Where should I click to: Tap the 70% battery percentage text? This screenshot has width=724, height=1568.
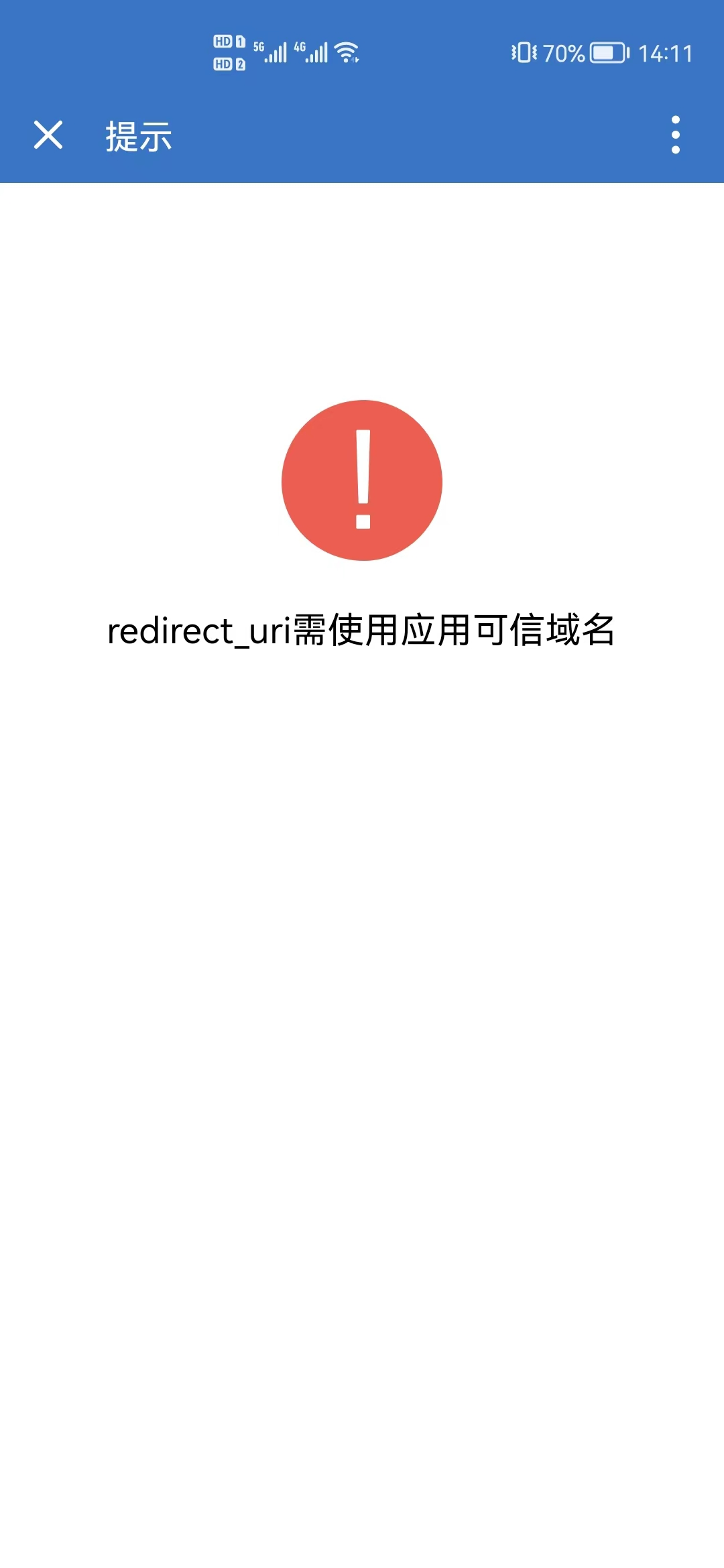[x=563, y=52]
